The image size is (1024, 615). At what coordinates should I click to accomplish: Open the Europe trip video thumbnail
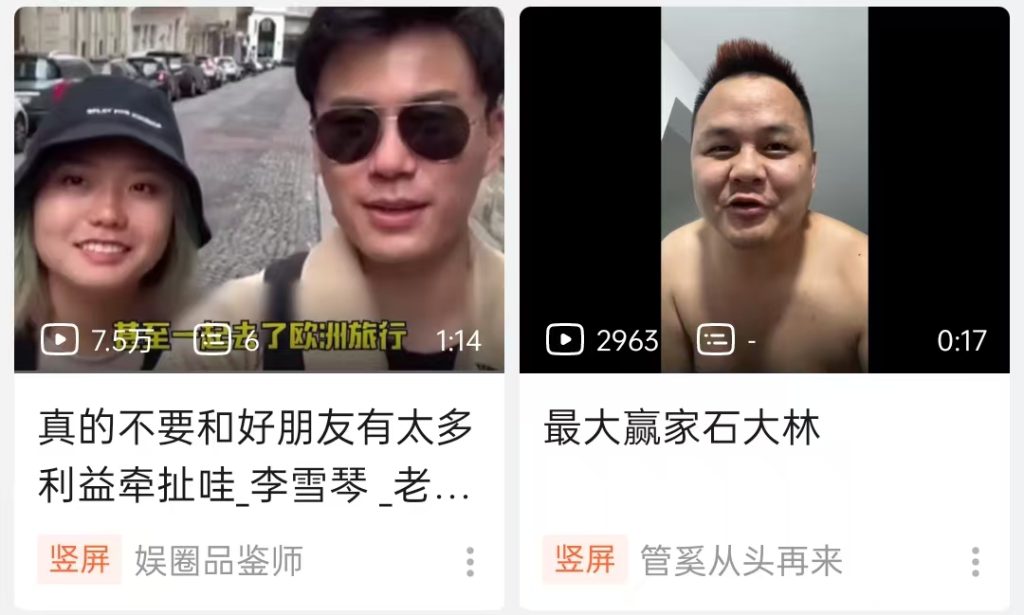point(259,190)
